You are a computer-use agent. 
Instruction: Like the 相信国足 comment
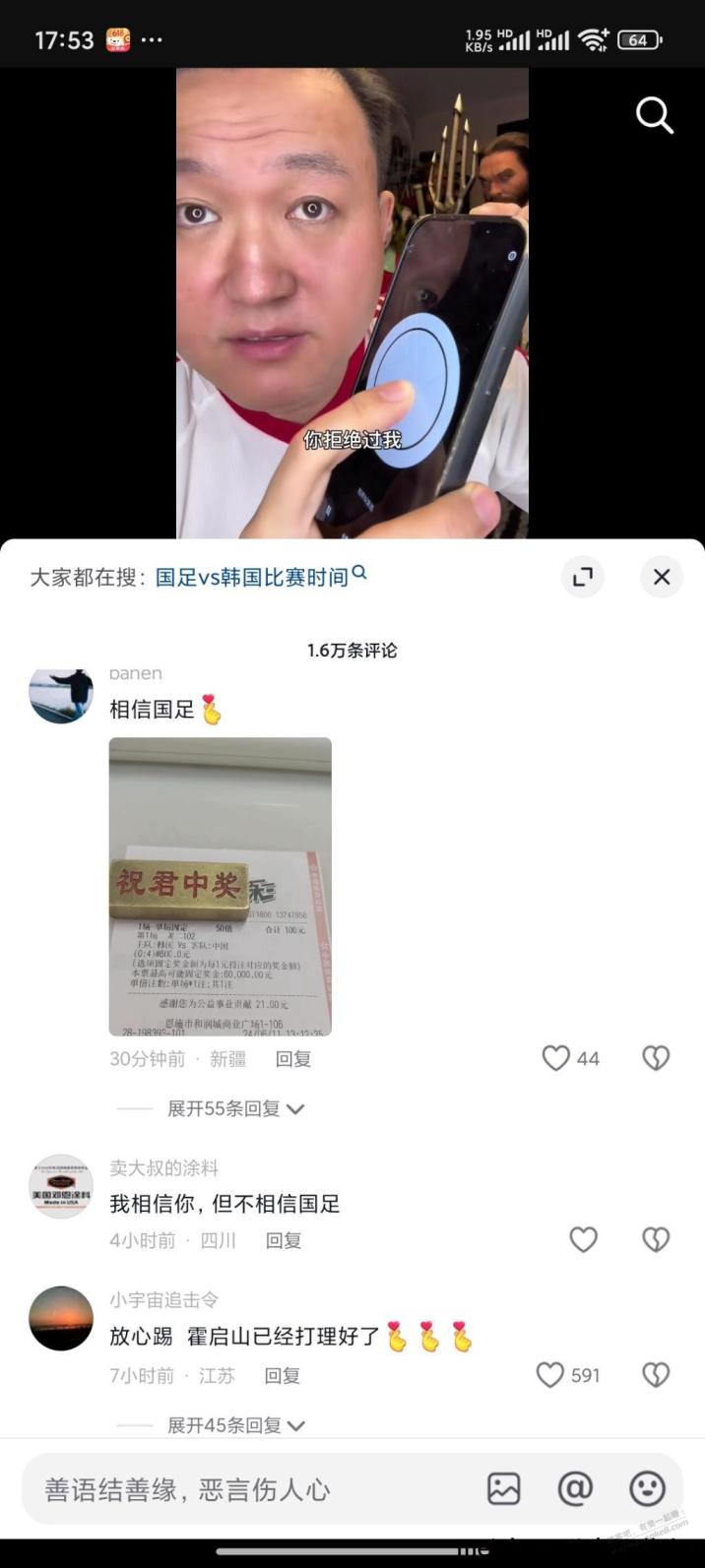click(557, 1058)
